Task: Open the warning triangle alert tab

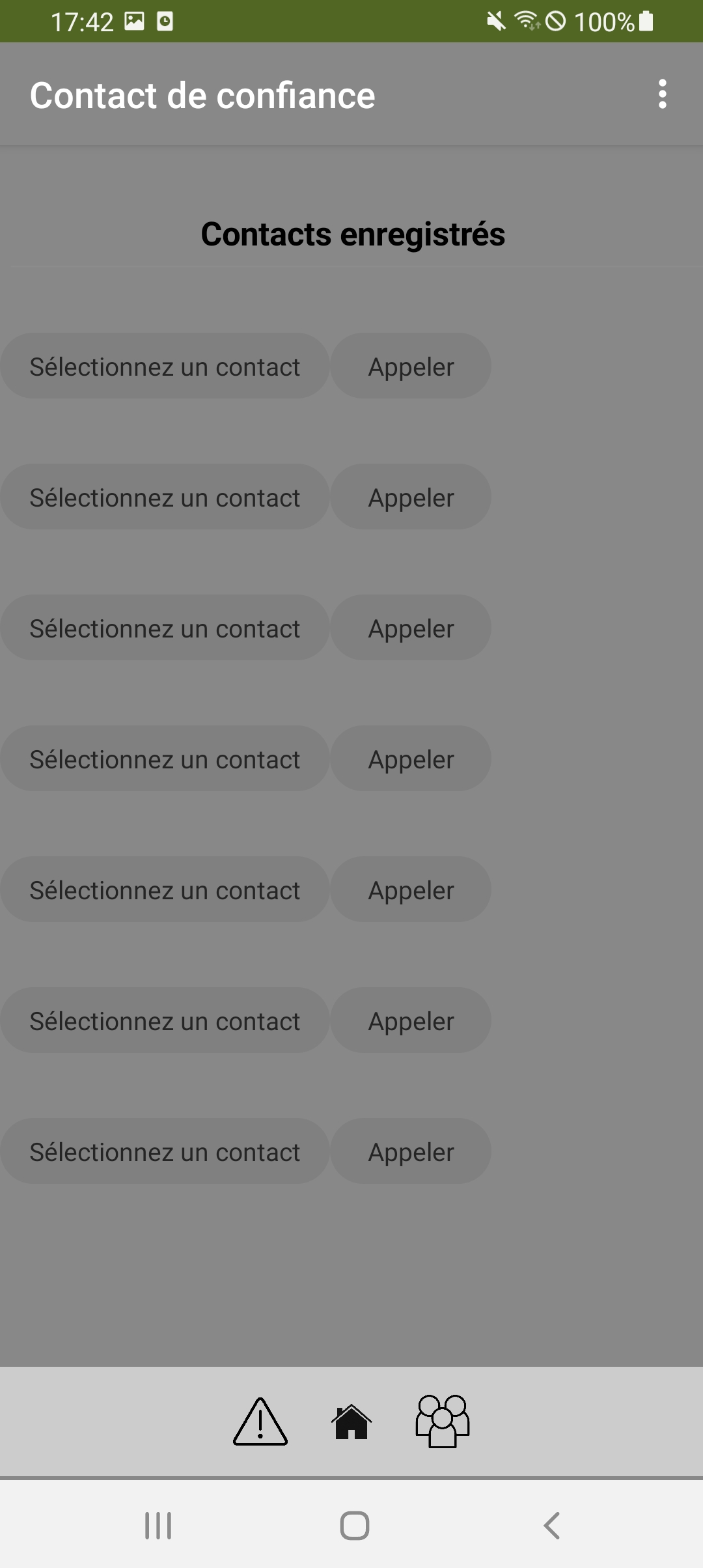Action: pyautogui.click(x=260, y=1422)
